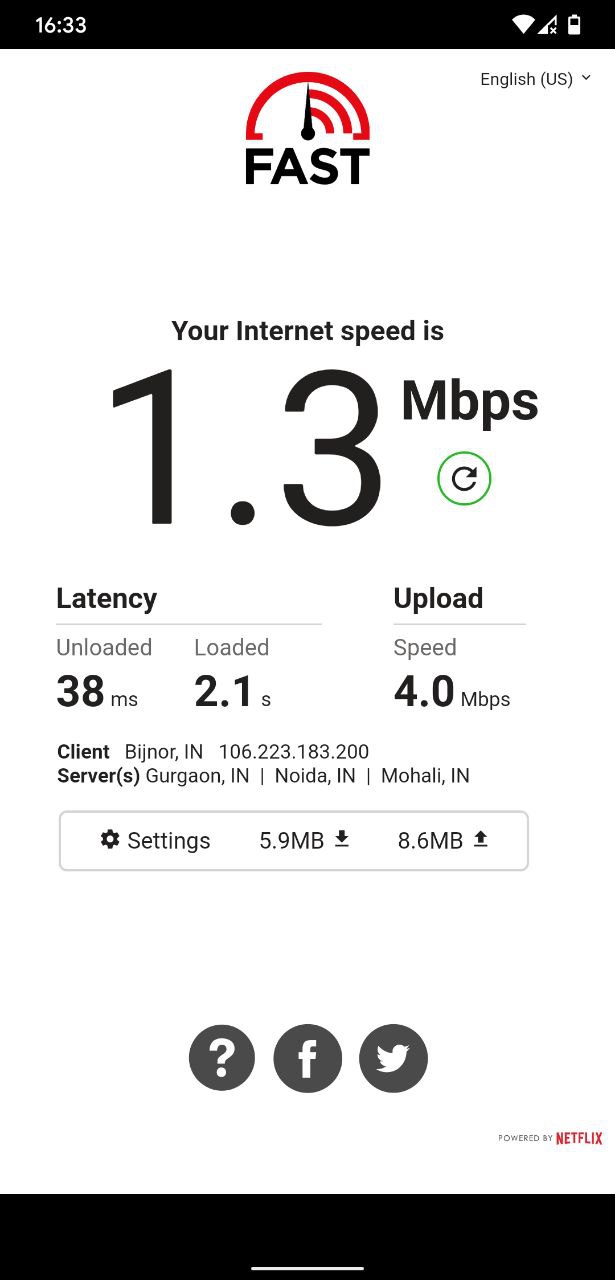Viewport: 615px width, 1280px height.
Task: Open the Powered by Netflix link
Action: coord(551,1138)
